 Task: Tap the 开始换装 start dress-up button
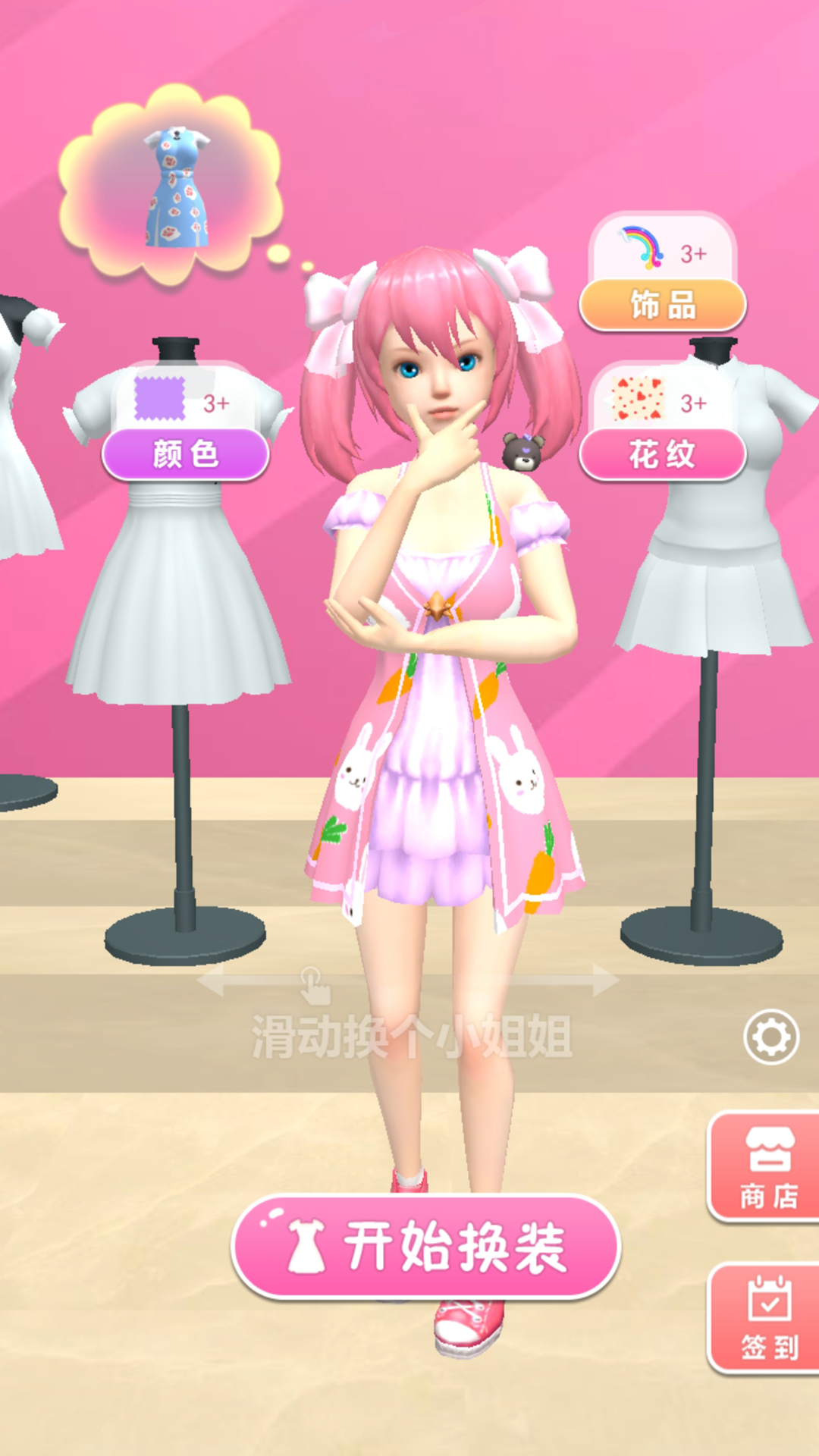click(x=425, y=1247)
